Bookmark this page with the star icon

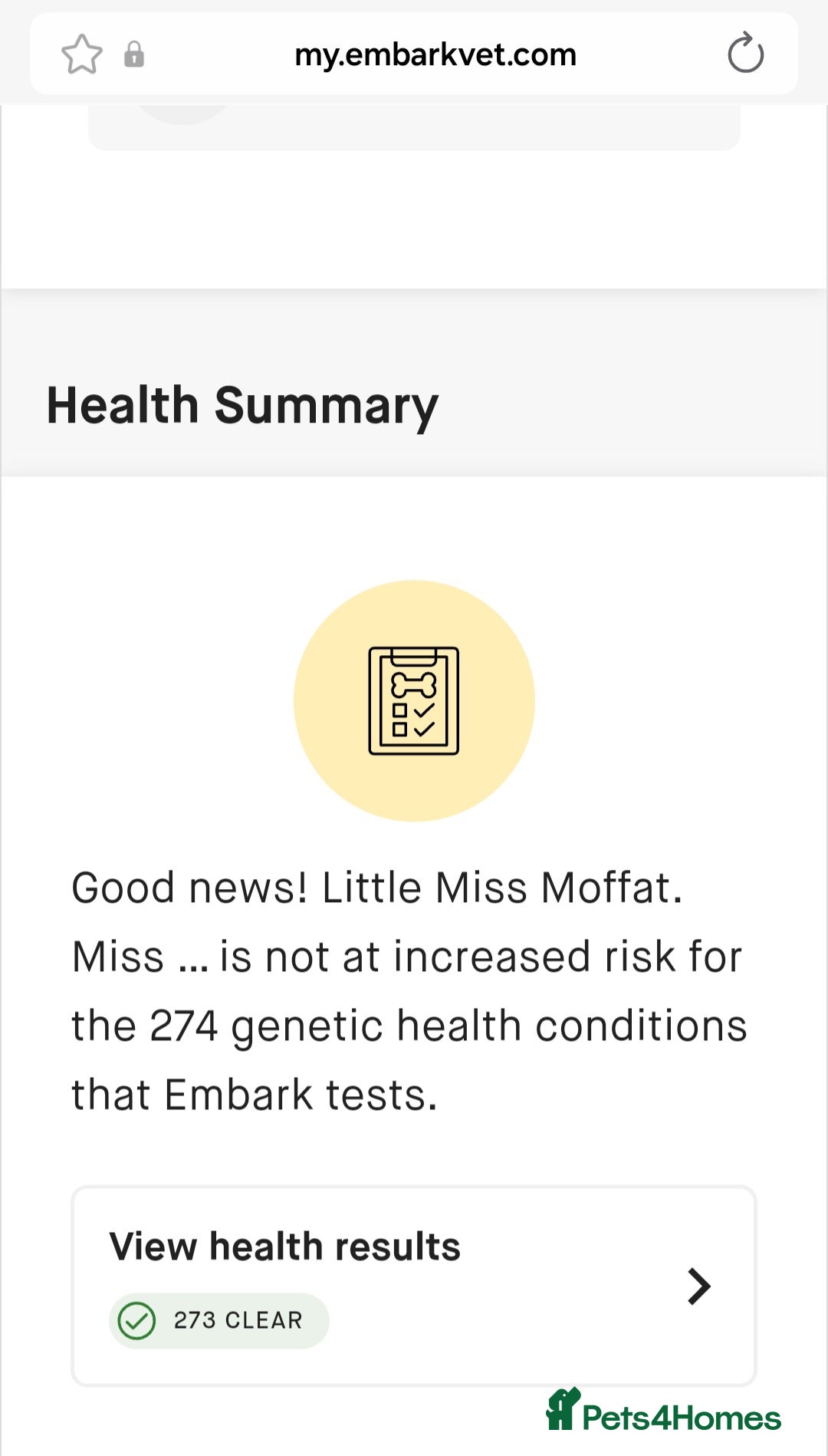click(x=81, y=54)
